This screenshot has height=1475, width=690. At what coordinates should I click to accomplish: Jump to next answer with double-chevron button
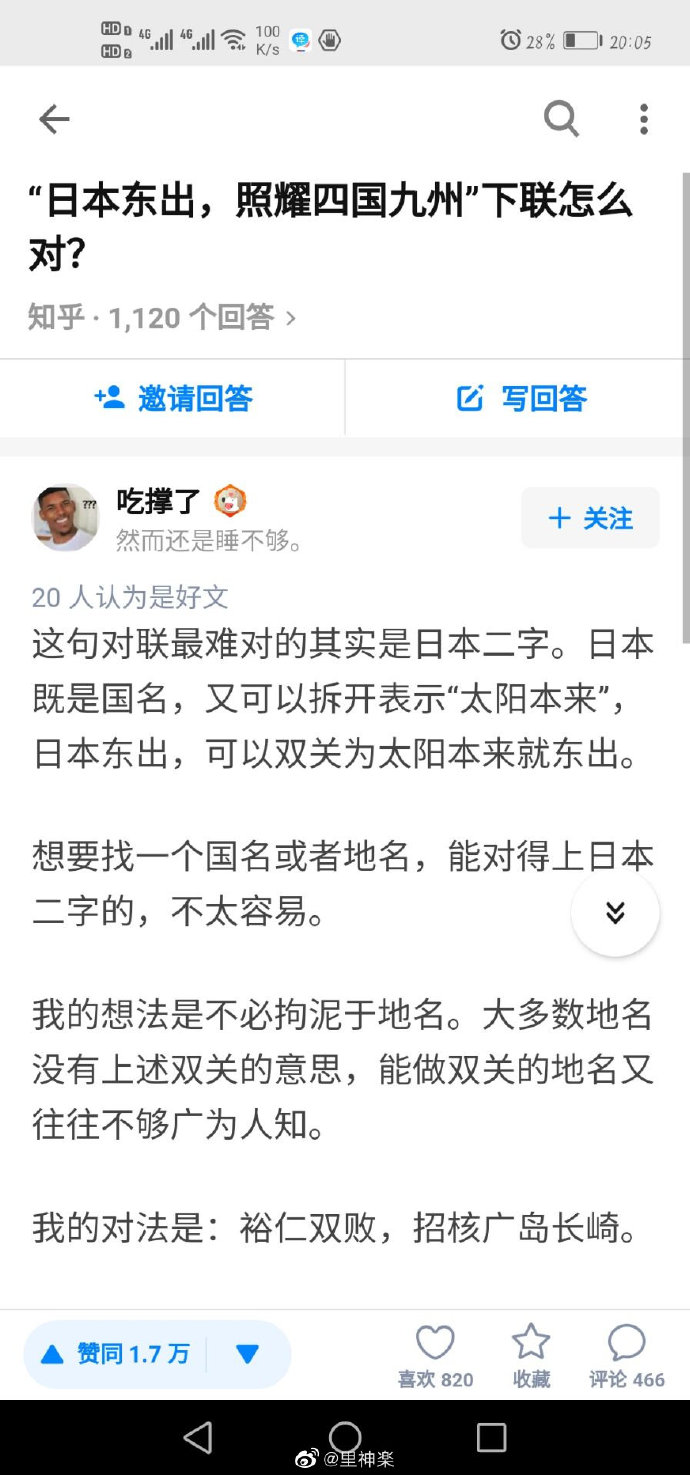coord(615,912)
